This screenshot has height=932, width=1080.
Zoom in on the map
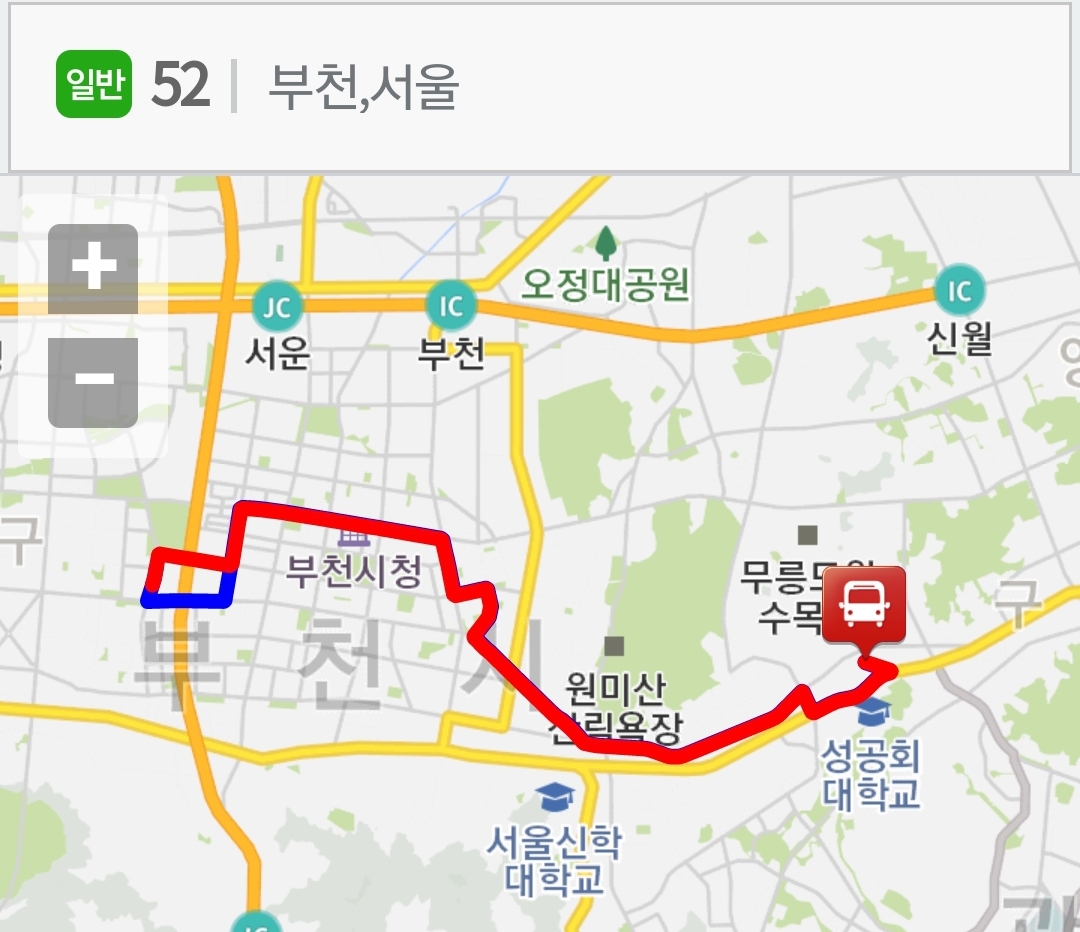[x=93, y=268]
